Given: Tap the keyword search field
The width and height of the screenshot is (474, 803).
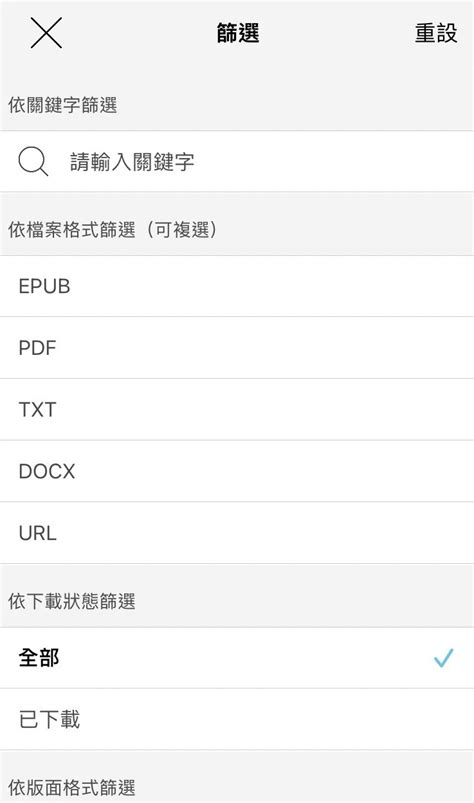Looking at the screenshot, I should tap(237, 161).
